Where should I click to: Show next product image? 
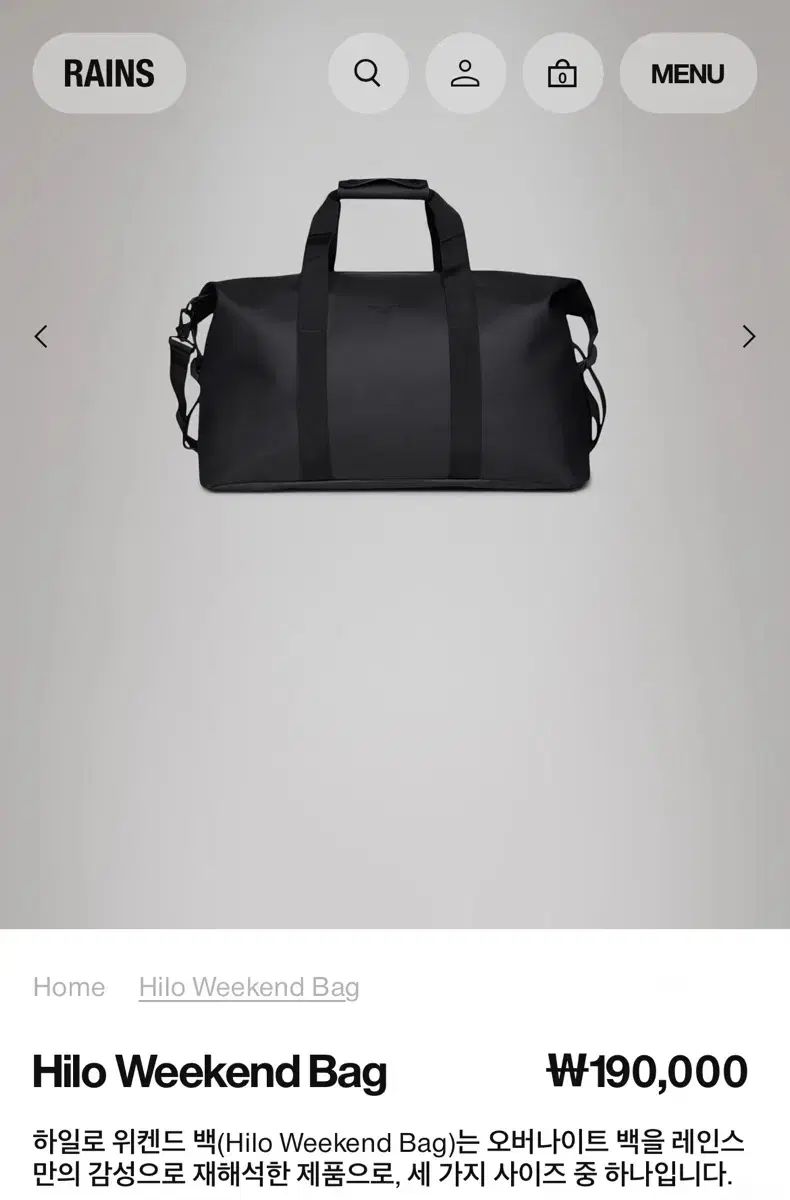click(748, 336)
